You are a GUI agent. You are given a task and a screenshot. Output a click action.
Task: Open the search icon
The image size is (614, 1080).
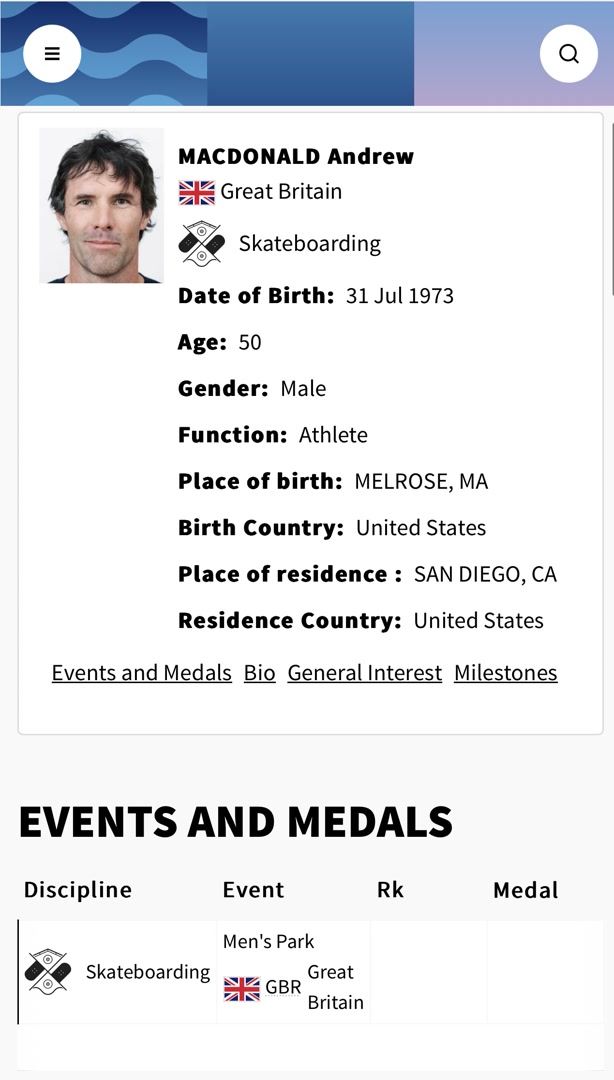click(x=569, y=54)
